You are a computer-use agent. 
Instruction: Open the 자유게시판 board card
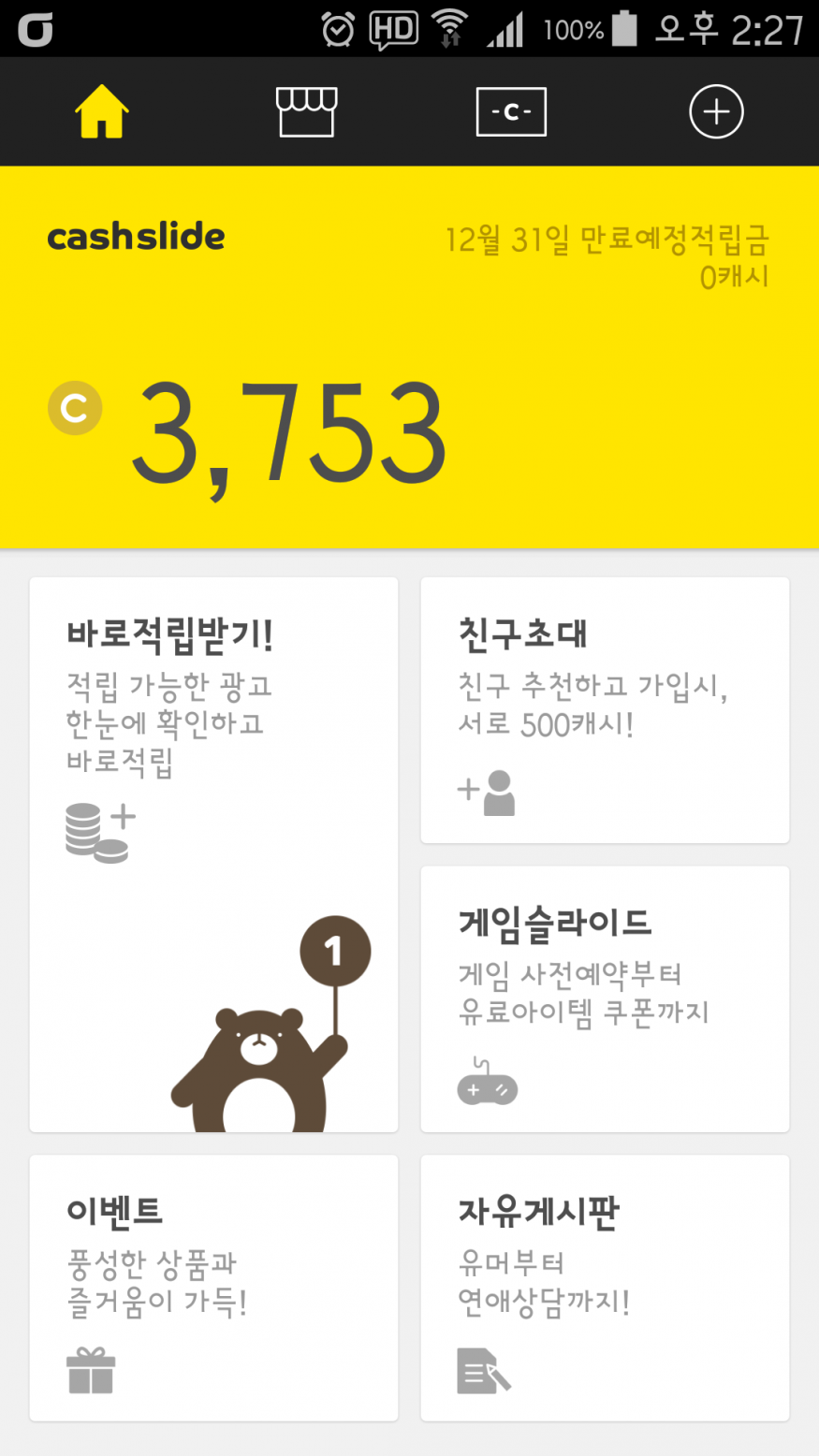click(x=605, y=1287)
